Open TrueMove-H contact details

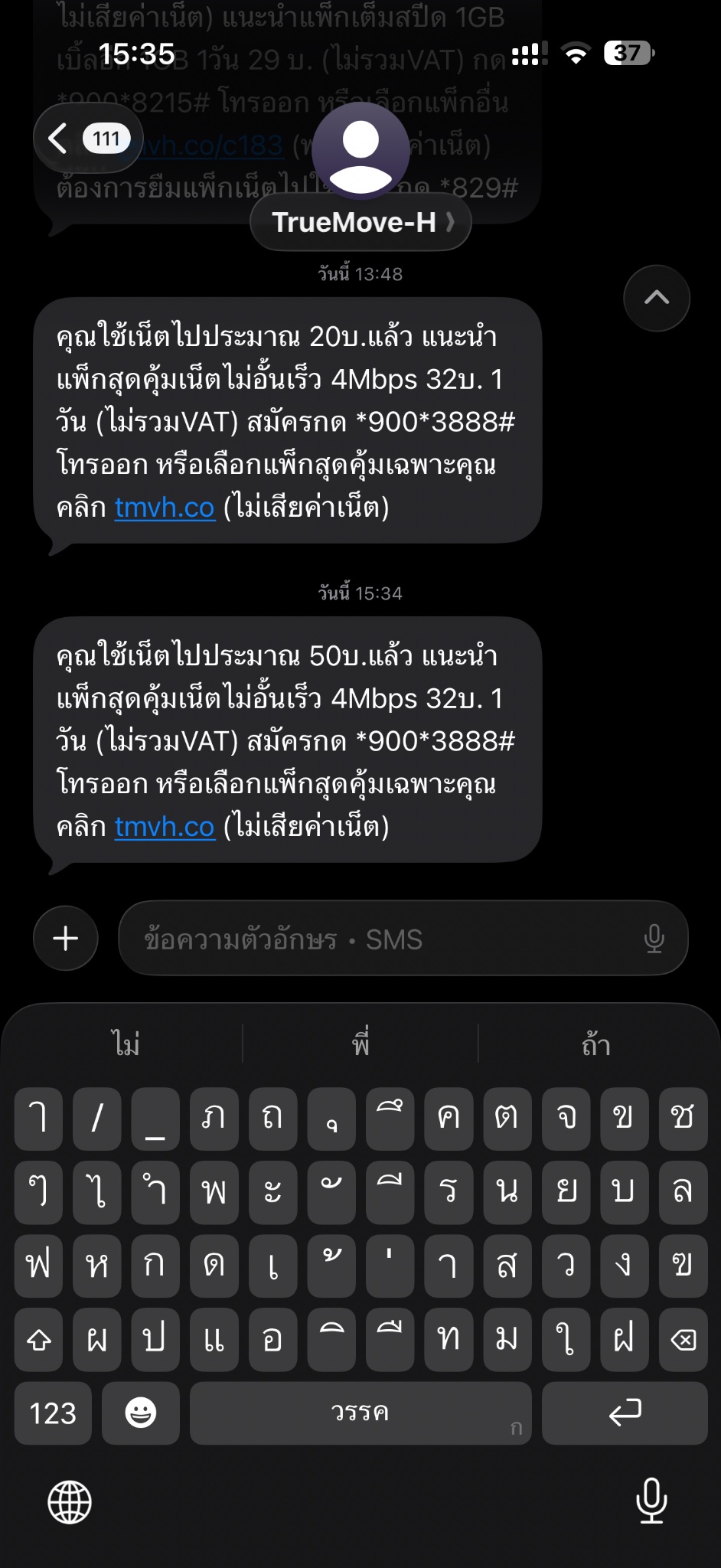pyautogui.click(x=360, y=222)
